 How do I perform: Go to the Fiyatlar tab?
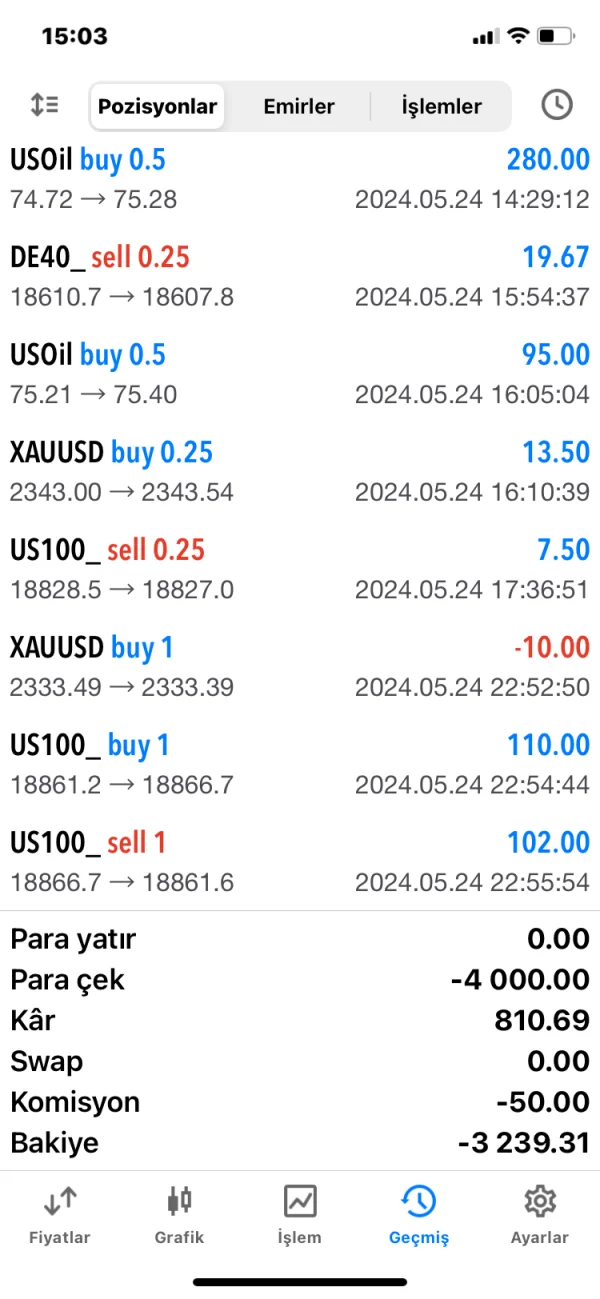coord(60,1214)
